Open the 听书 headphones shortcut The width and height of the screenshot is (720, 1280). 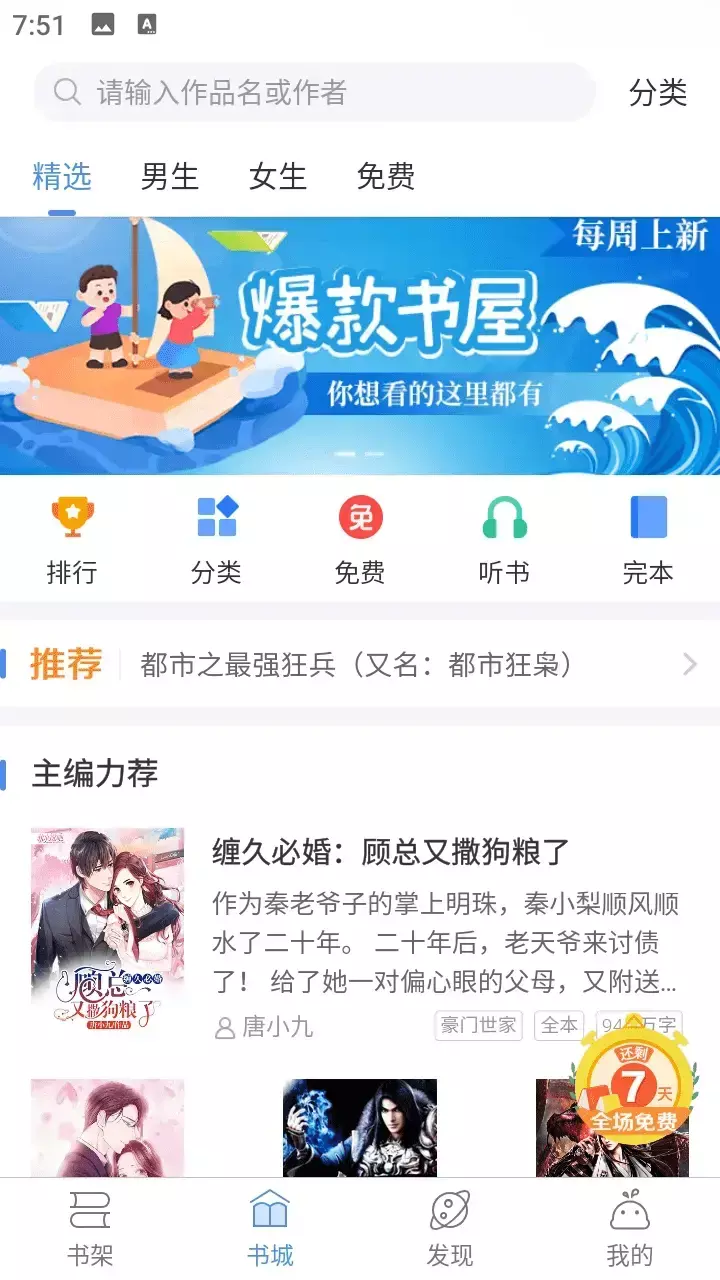(x=504, y=538)
